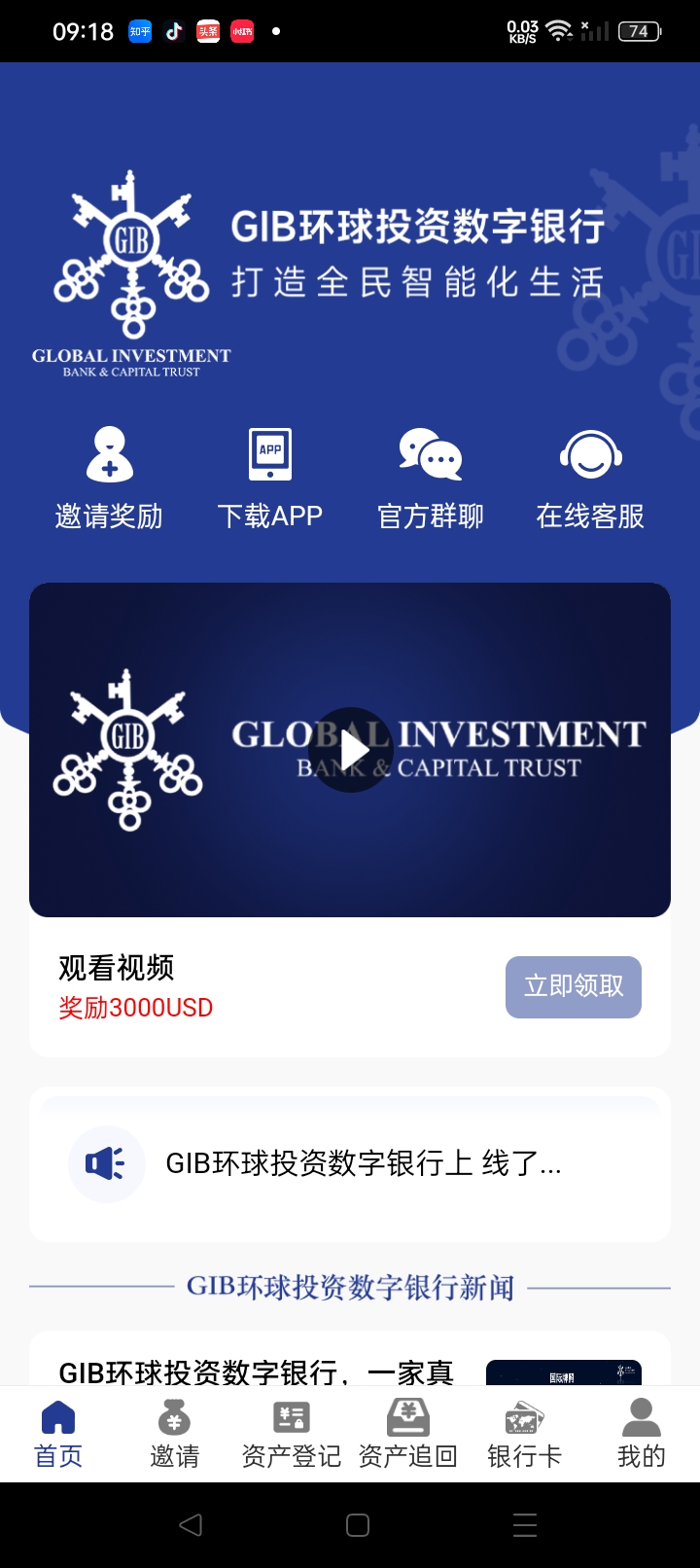Open the 官方群聊 group chat icon
Viewport: 700px width, 1568px height.
430,455
